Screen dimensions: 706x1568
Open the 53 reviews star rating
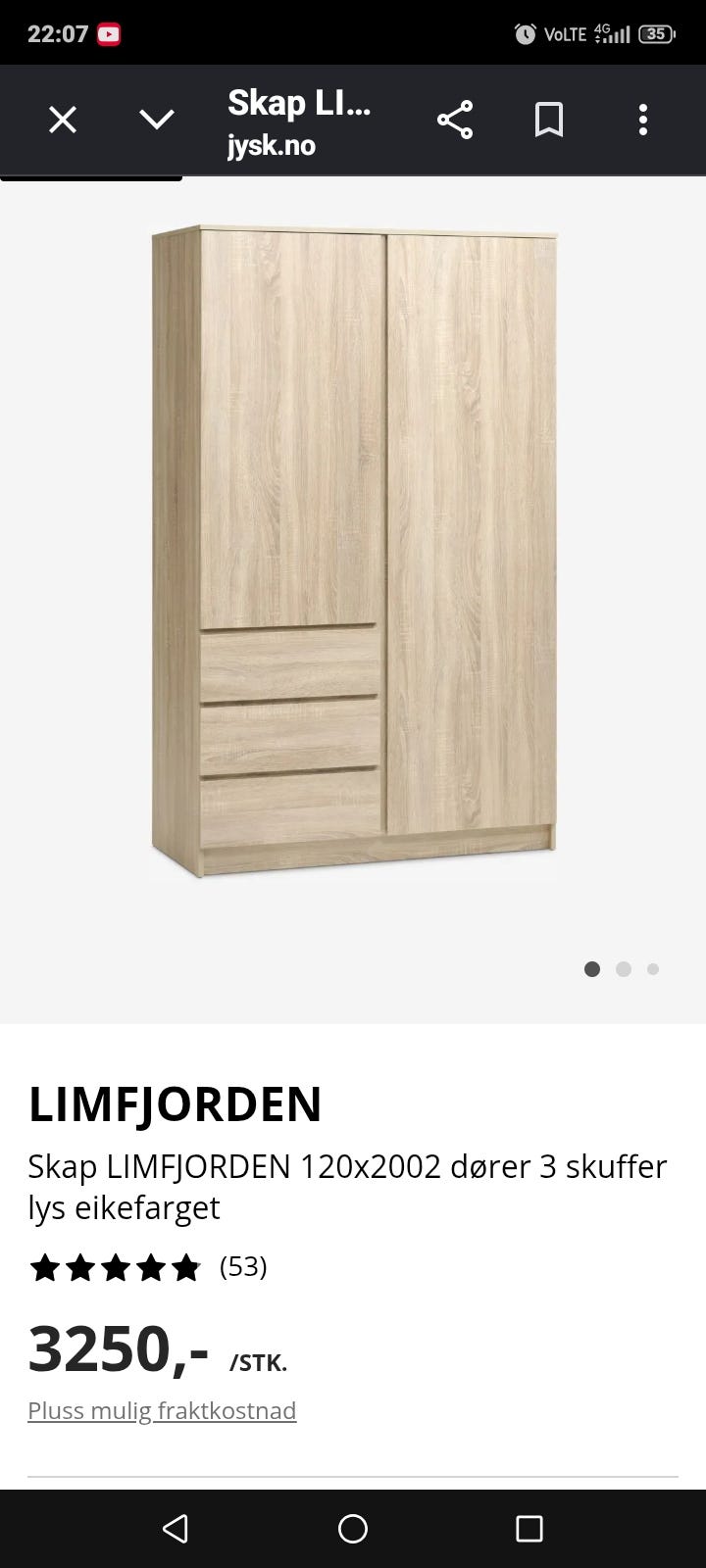coord(147,1267)
